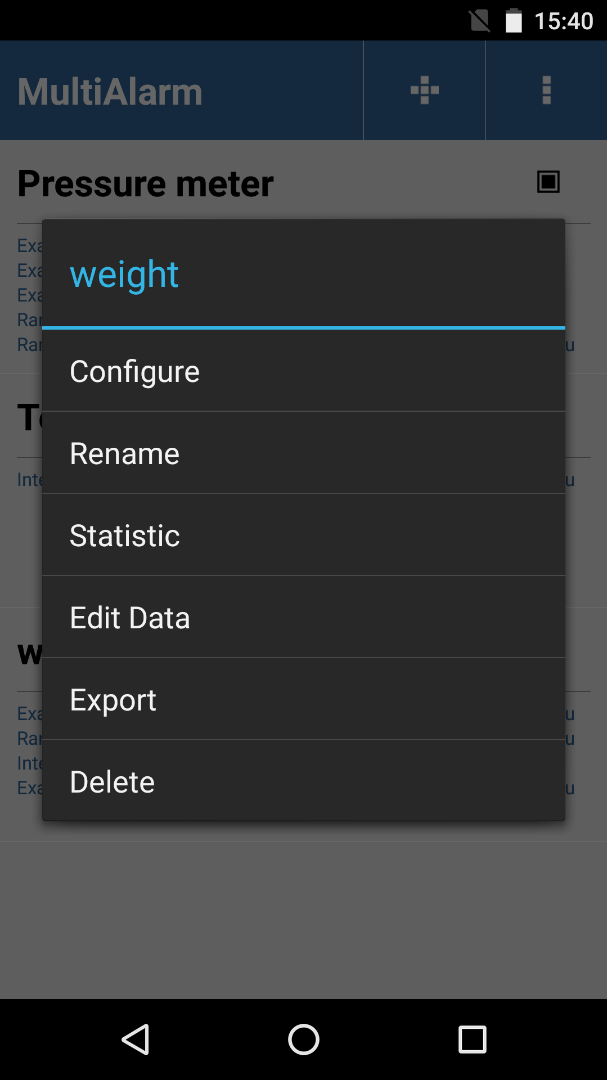Viewport: 607px width, 1080px height.
Task: Go to the home screen
Action: pyautogui.click(x=303, y=1039)
